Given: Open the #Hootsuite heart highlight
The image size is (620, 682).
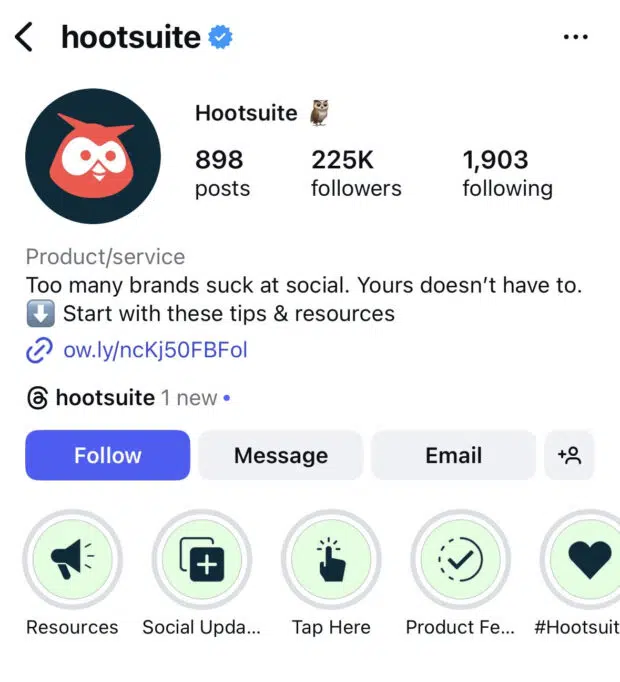Looking at the screenshot, I should point(585,561).
